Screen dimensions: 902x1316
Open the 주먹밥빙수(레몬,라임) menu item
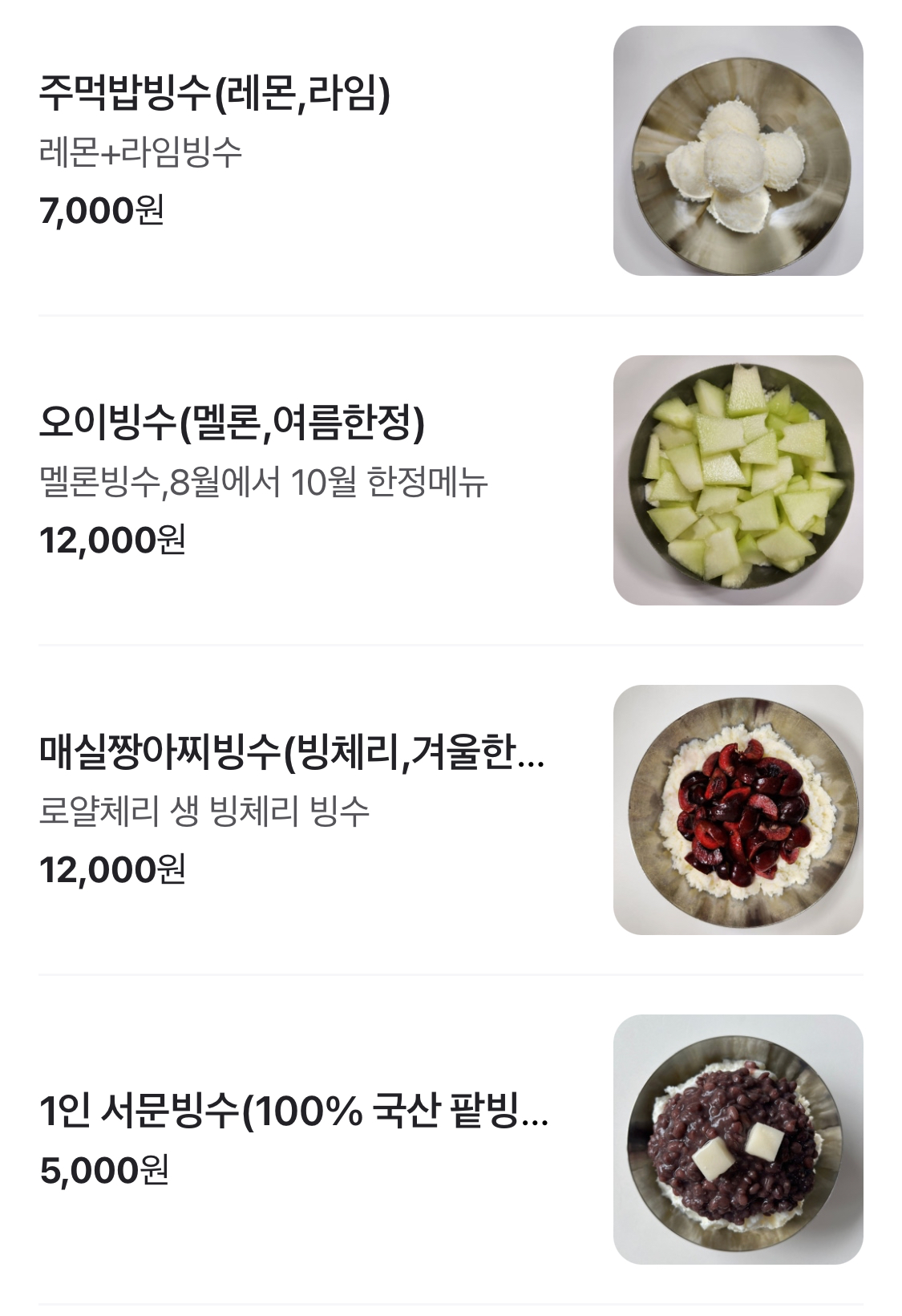[215, 94]
